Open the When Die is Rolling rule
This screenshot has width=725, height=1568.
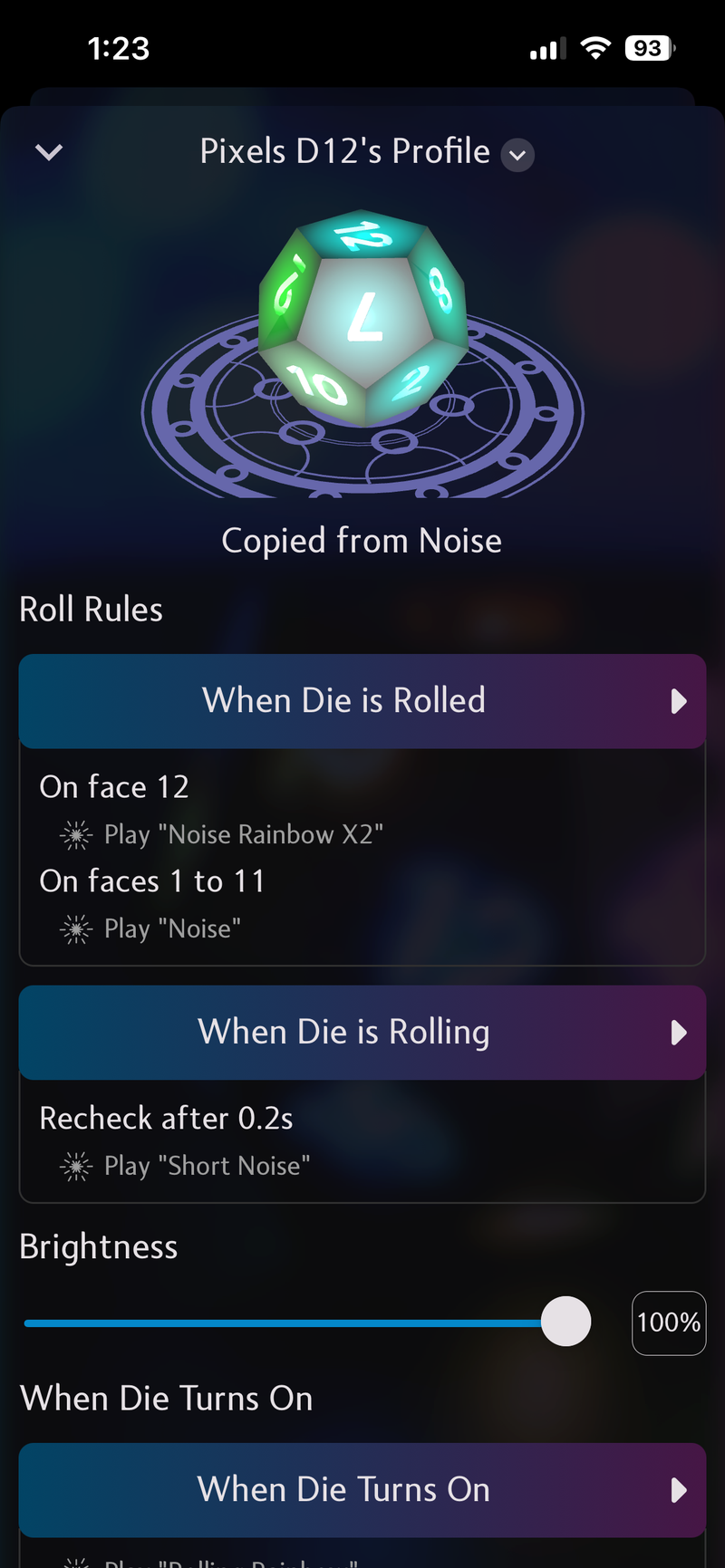[362, 1033]
